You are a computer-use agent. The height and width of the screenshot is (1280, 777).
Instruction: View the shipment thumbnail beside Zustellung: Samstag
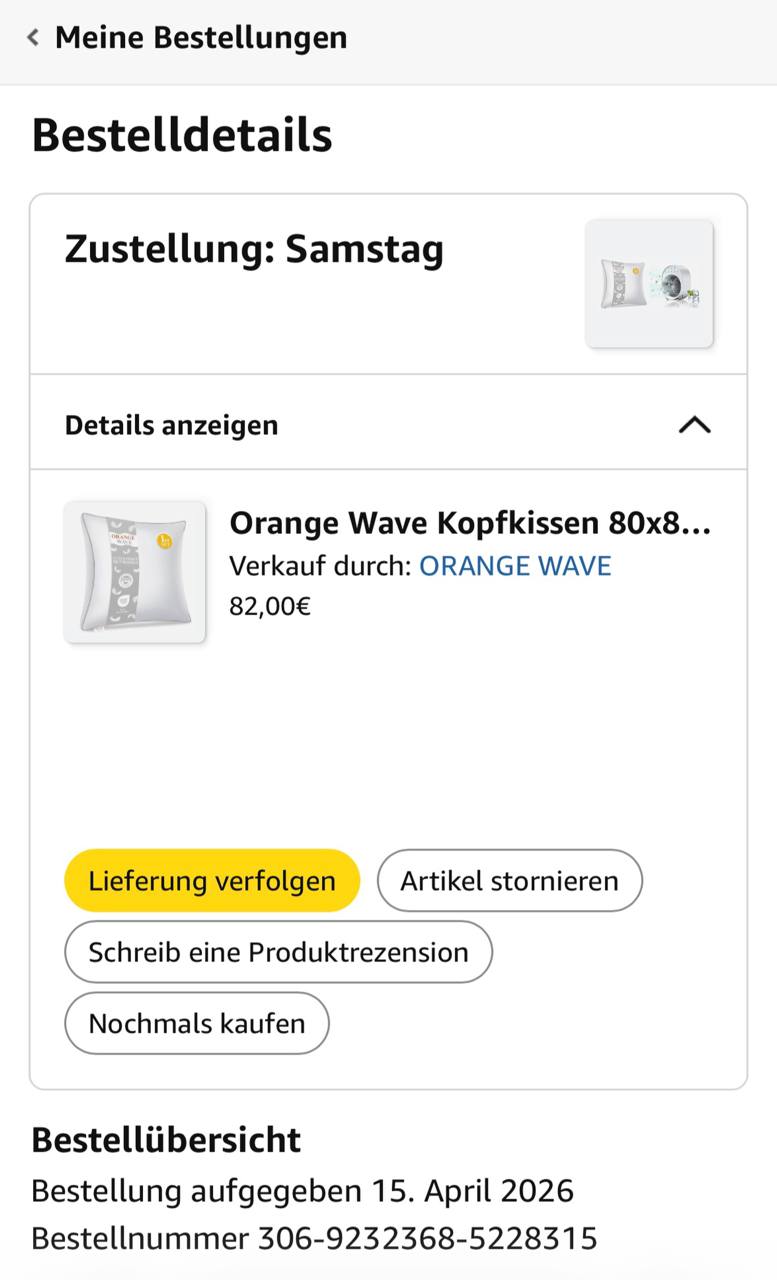tap(649, 284)
